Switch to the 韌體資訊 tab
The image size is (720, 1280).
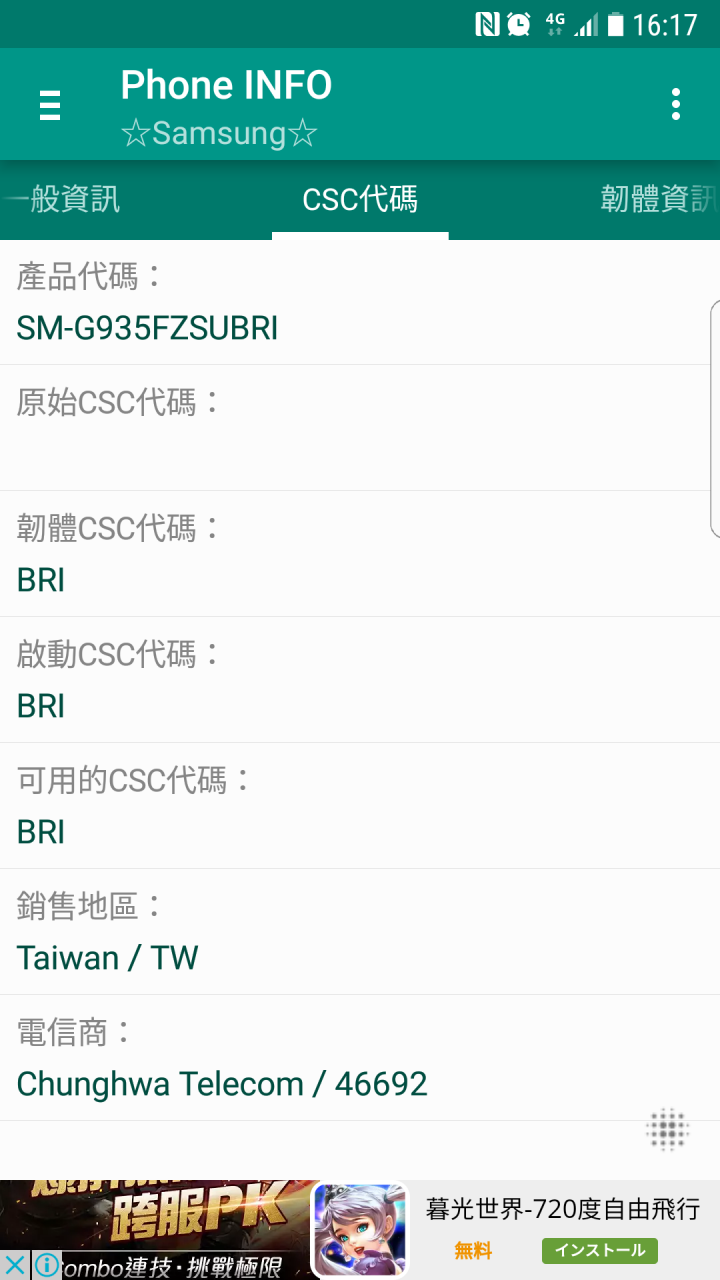coord(657,199)
